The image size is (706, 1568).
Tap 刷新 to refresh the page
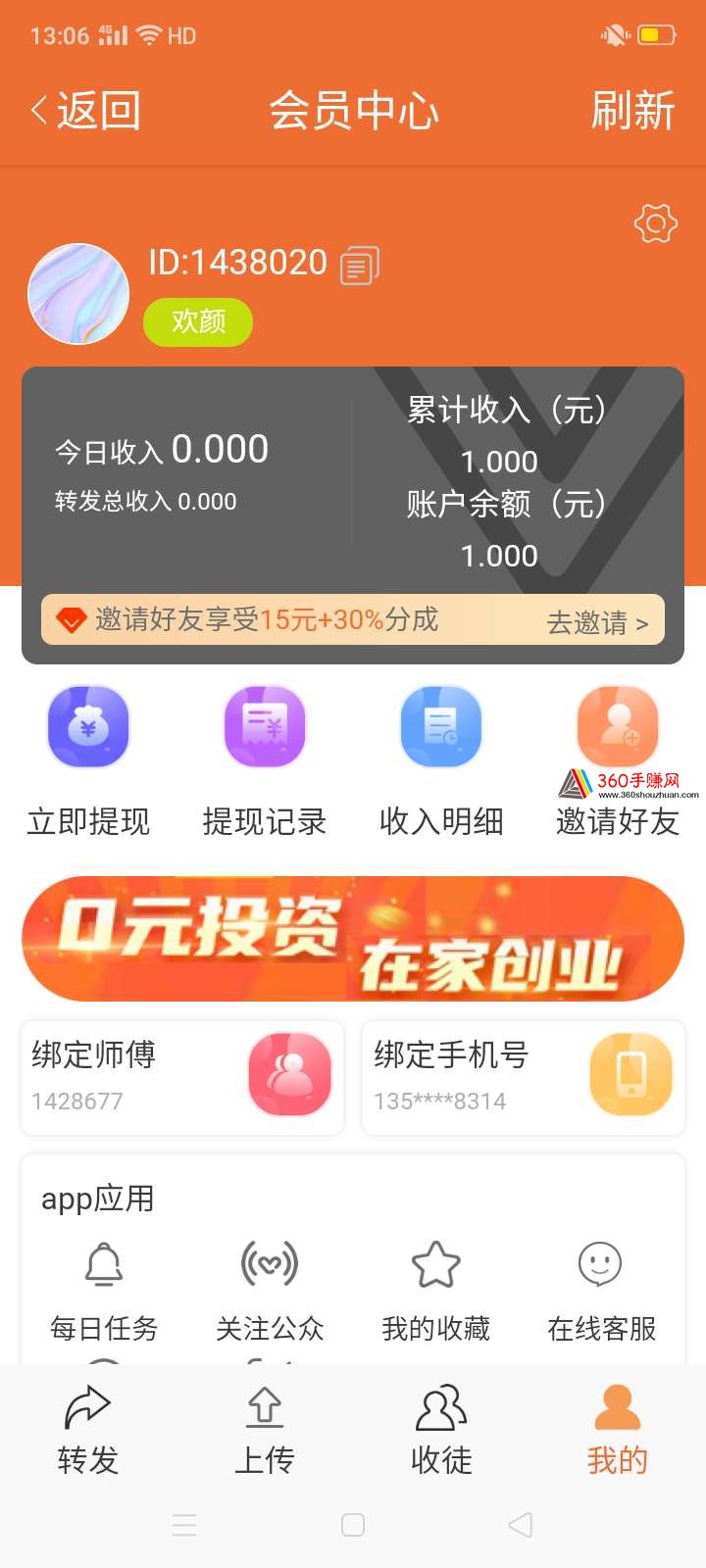pos(632,111)
